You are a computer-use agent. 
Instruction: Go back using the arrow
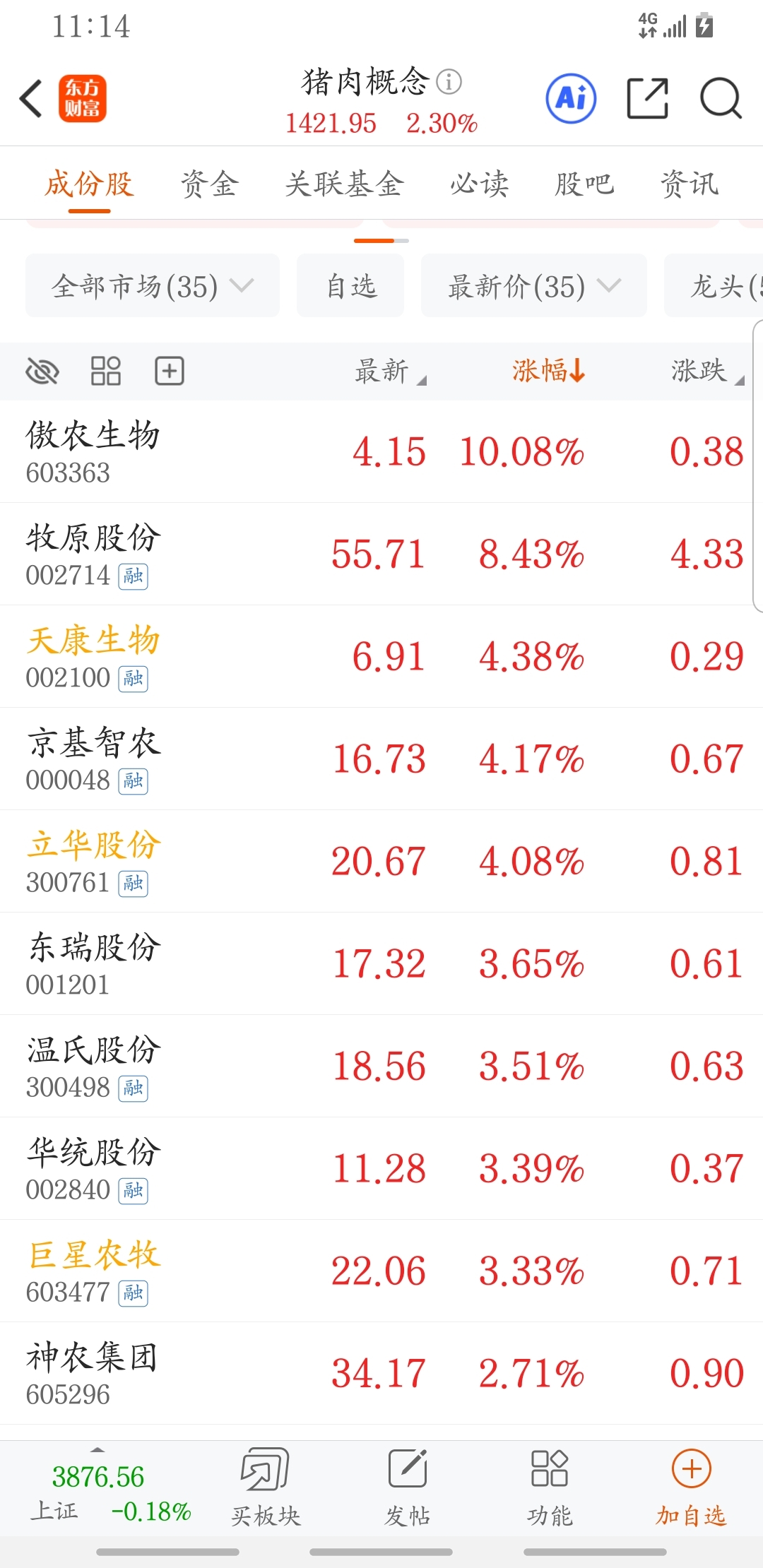pos(31,98)
